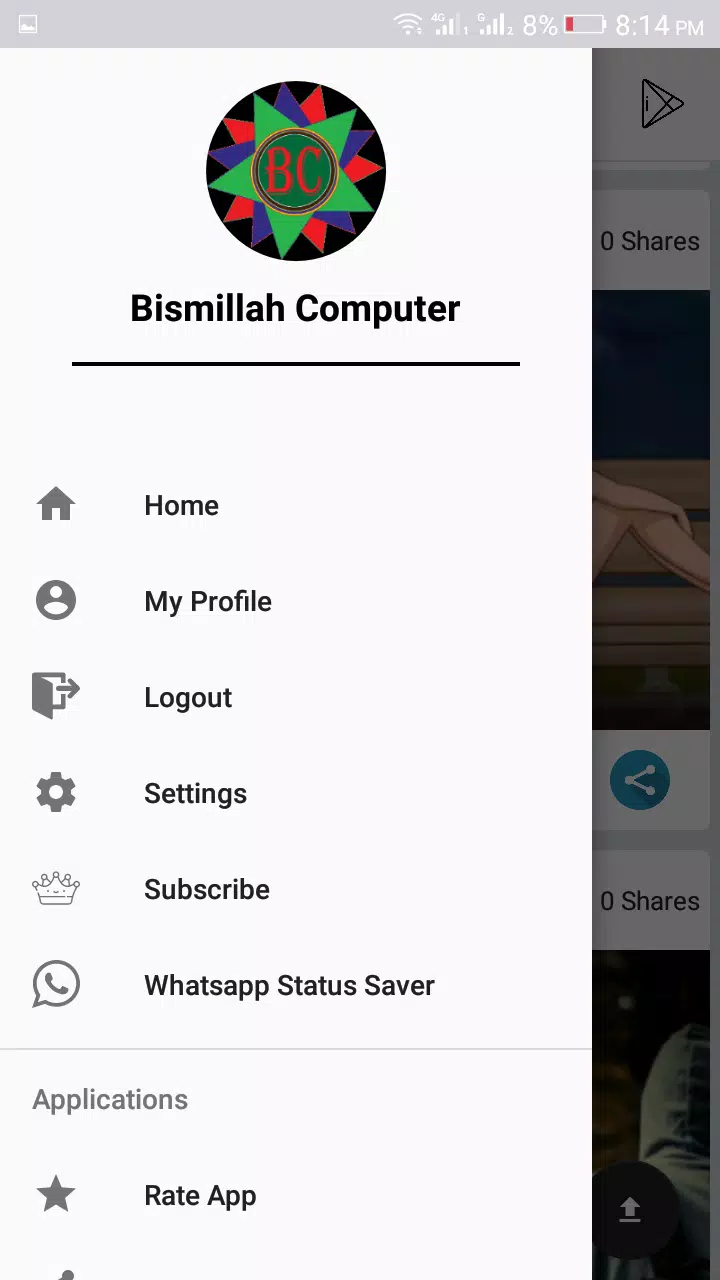Select Logout from the menu
This screenshot has height=1280, width=720.
(187, 697)
